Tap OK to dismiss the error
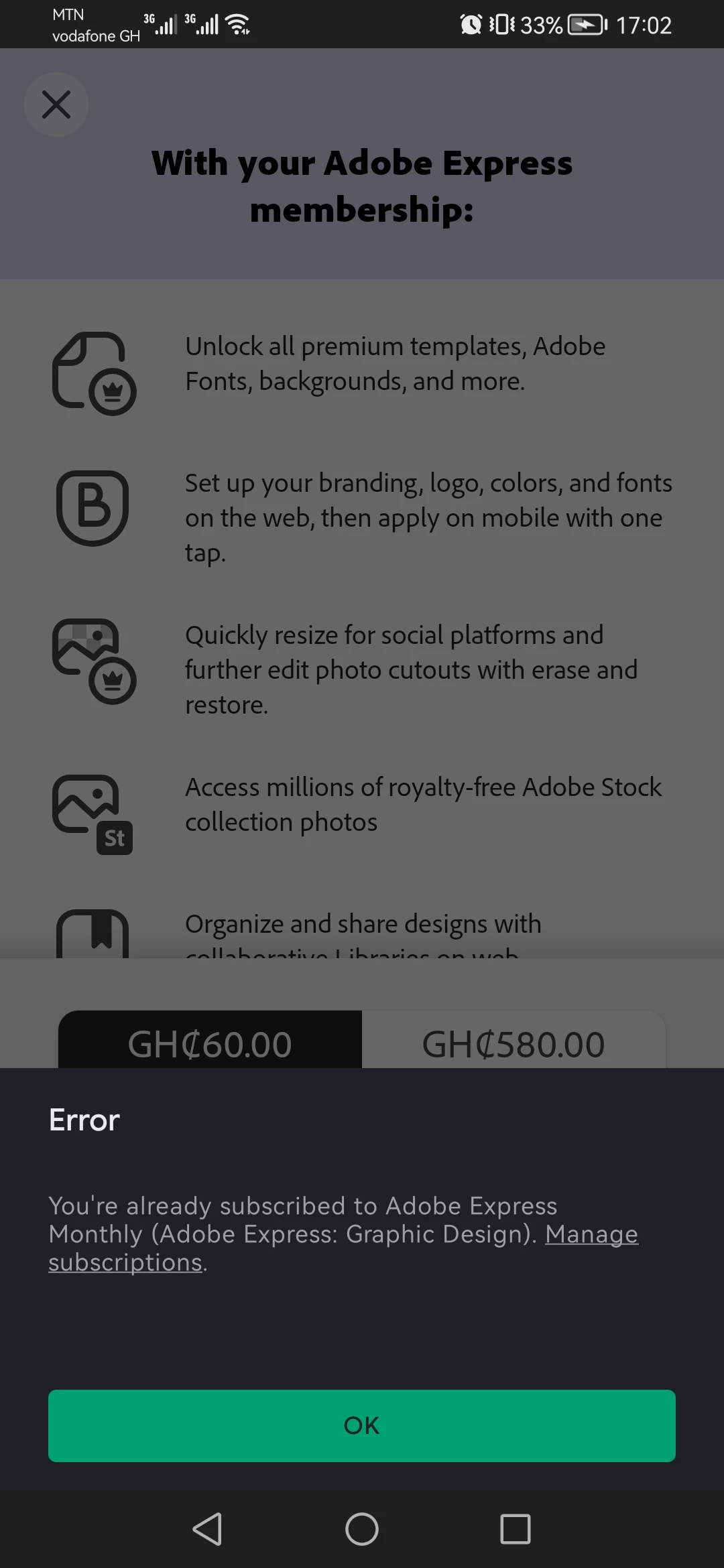The image size is (724, 1568). [362, 1425]
